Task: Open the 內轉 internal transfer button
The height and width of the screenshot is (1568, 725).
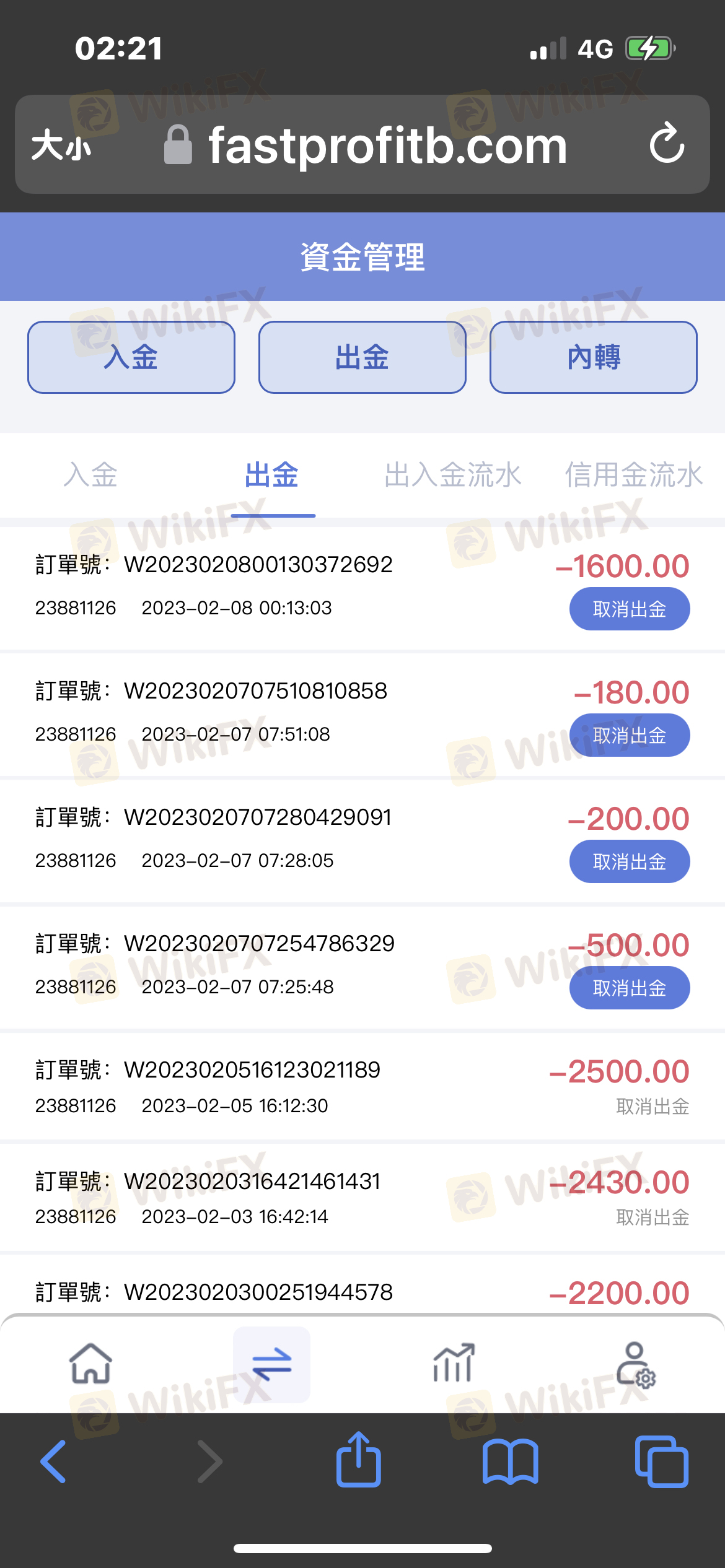Action: pyautogui.click(x=594, y=357)
